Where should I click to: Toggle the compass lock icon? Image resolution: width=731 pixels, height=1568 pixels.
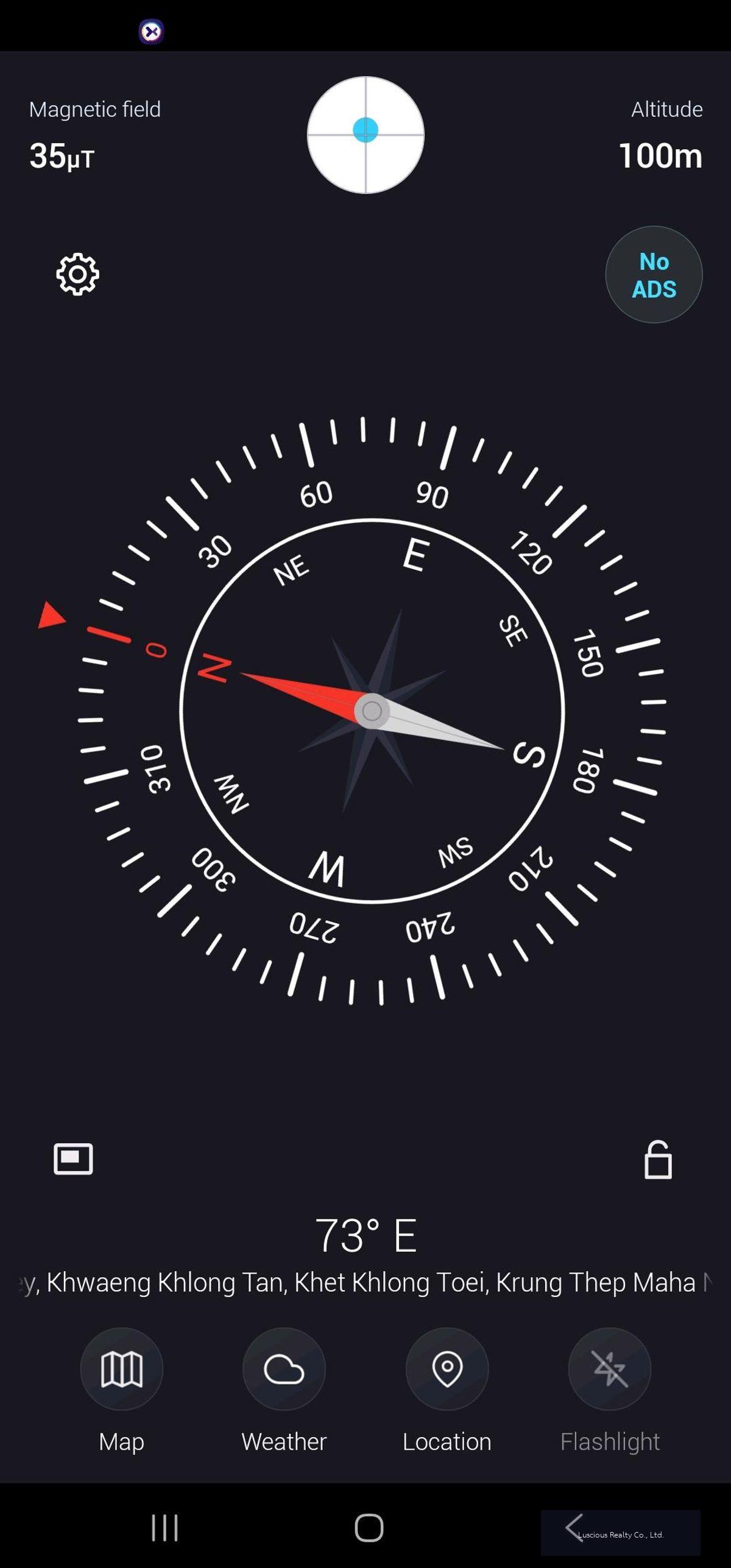[x=658, y=1159]
